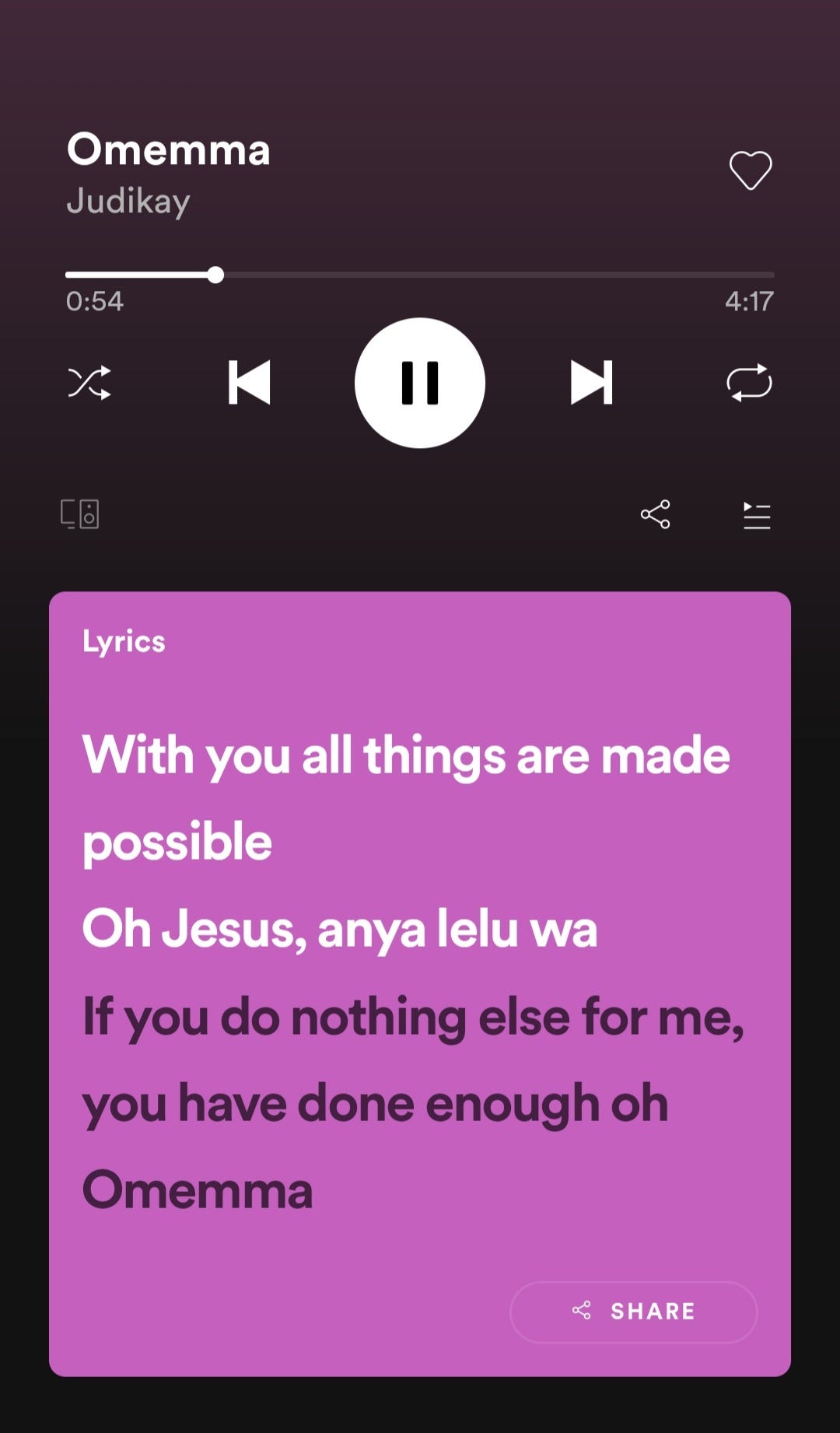Skip to the next track

[x=592, y=383]
